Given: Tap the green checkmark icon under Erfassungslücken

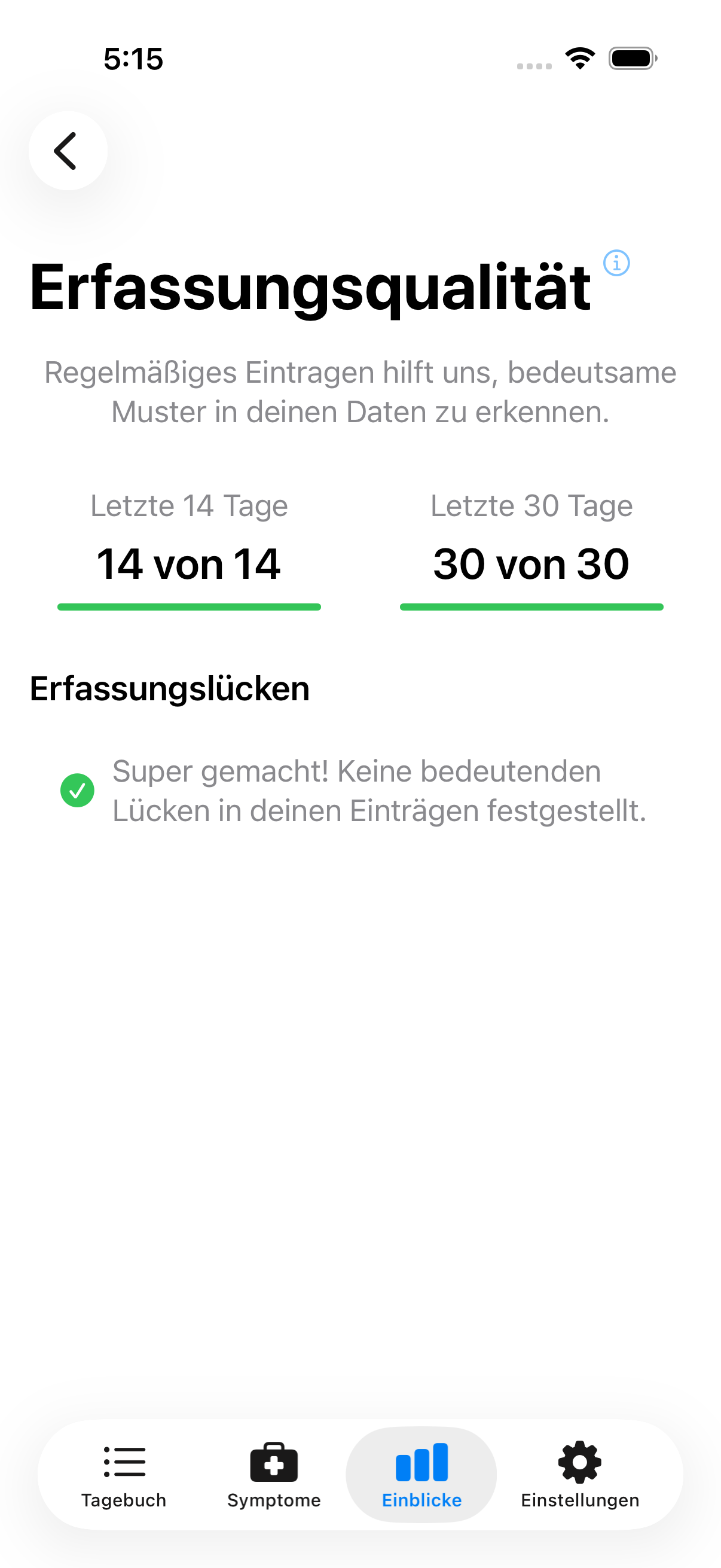Looking at the screenshot, I should 77,789.
